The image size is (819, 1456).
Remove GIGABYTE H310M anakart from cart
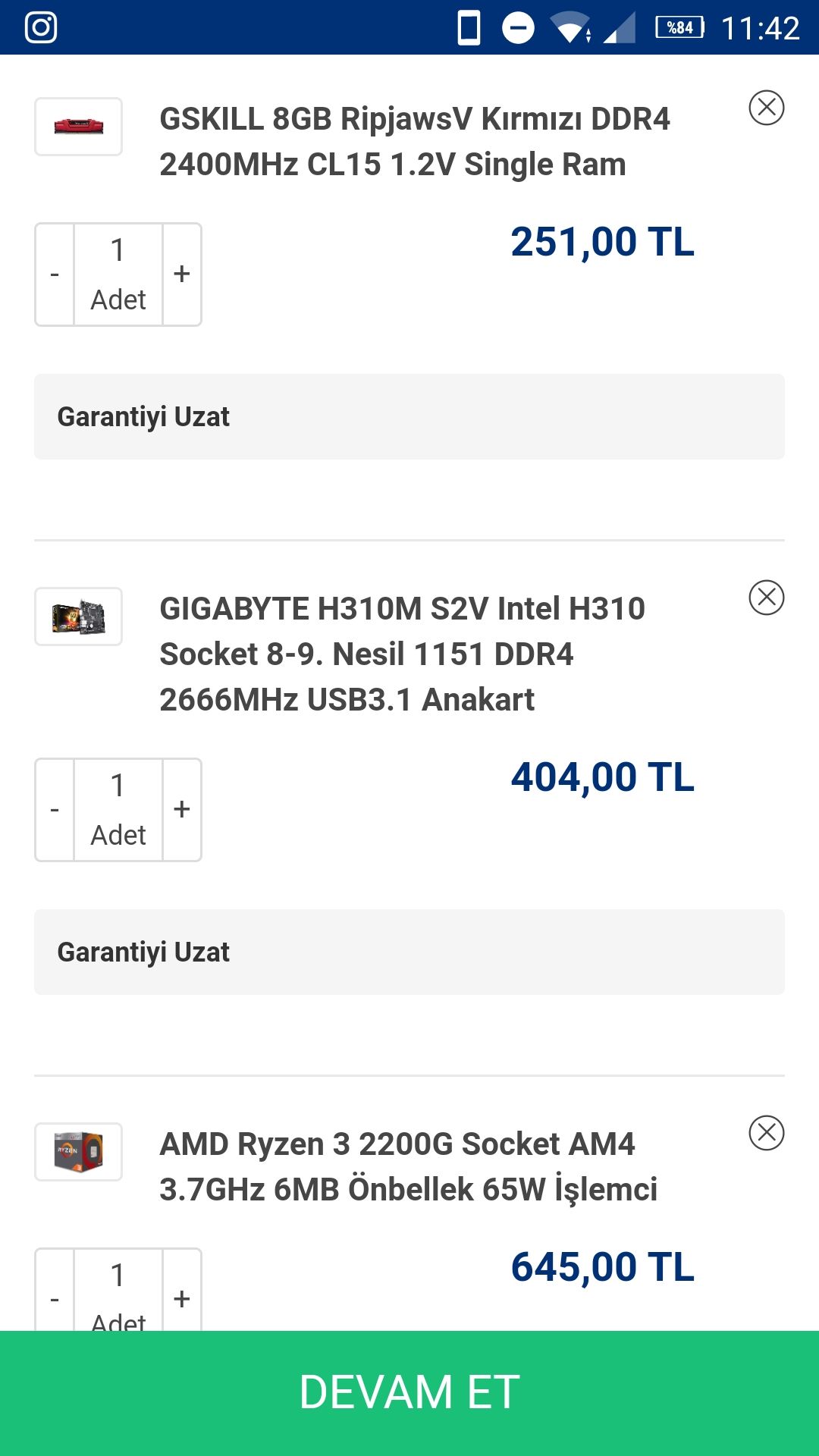click(766, 598)
